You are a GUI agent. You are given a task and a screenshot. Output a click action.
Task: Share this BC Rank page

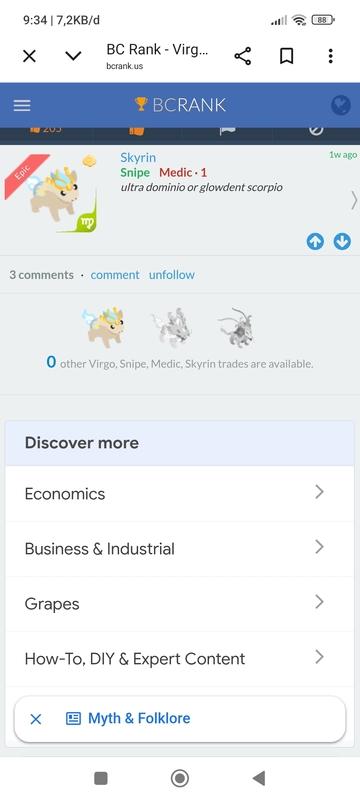[243, 56]
